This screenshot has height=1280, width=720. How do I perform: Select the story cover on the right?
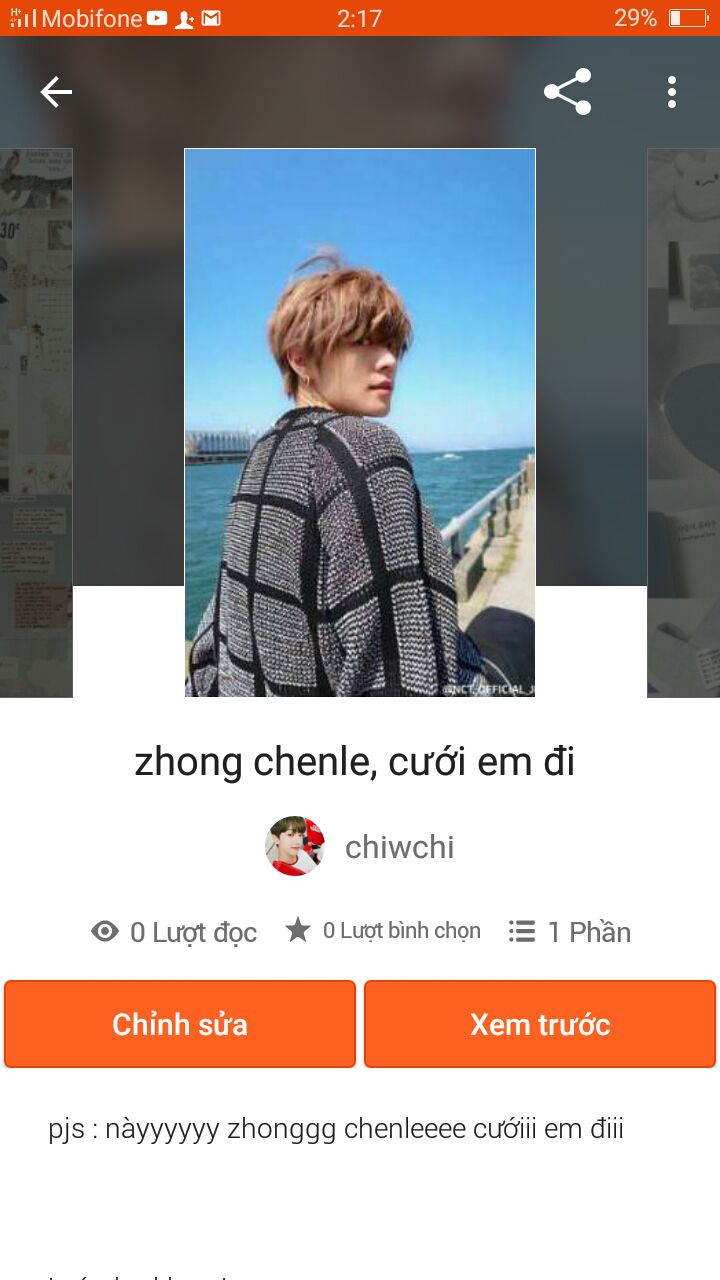click(x=684, y=422)
